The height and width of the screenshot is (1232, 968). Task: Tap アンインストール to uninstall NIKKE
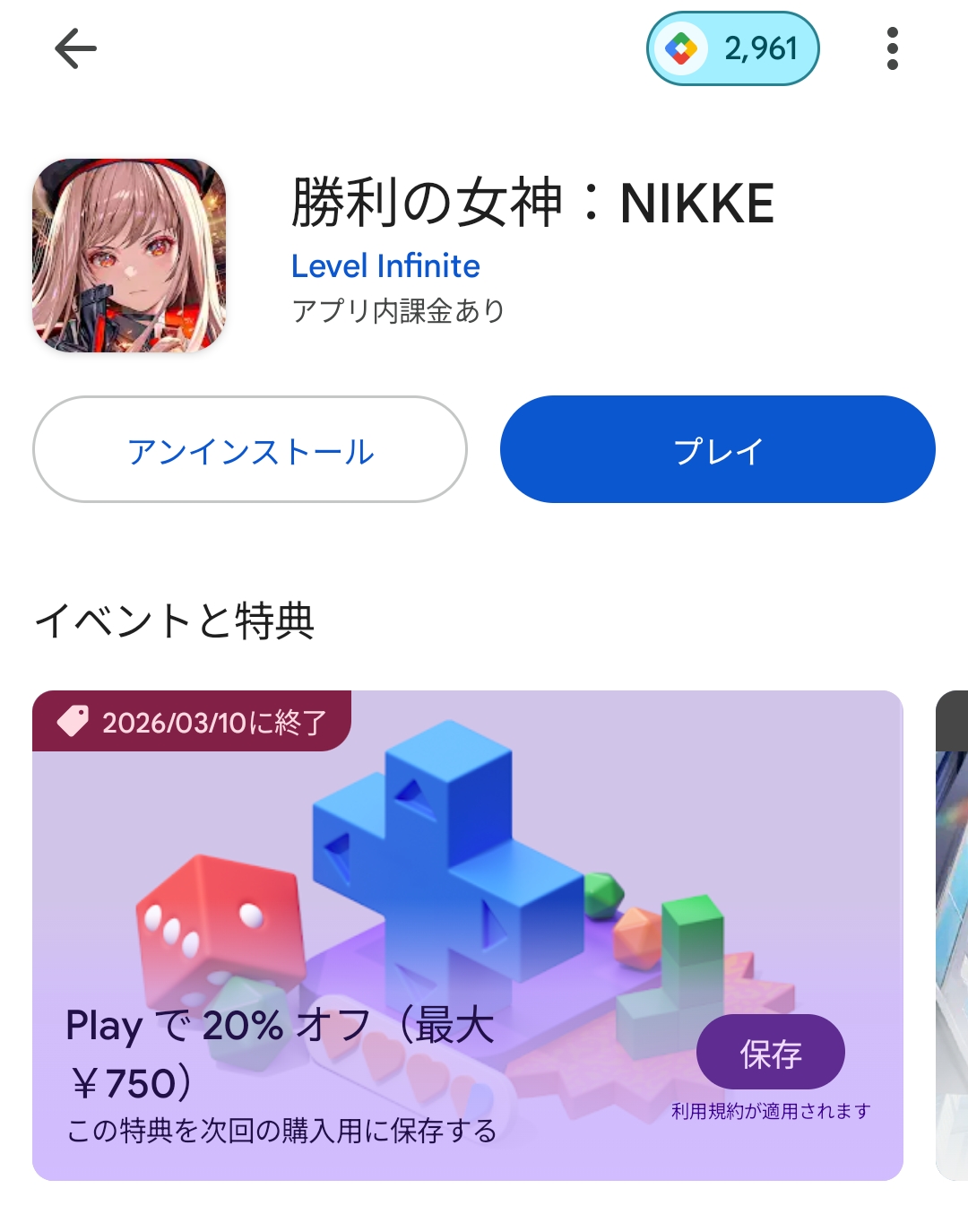point(250,449)
